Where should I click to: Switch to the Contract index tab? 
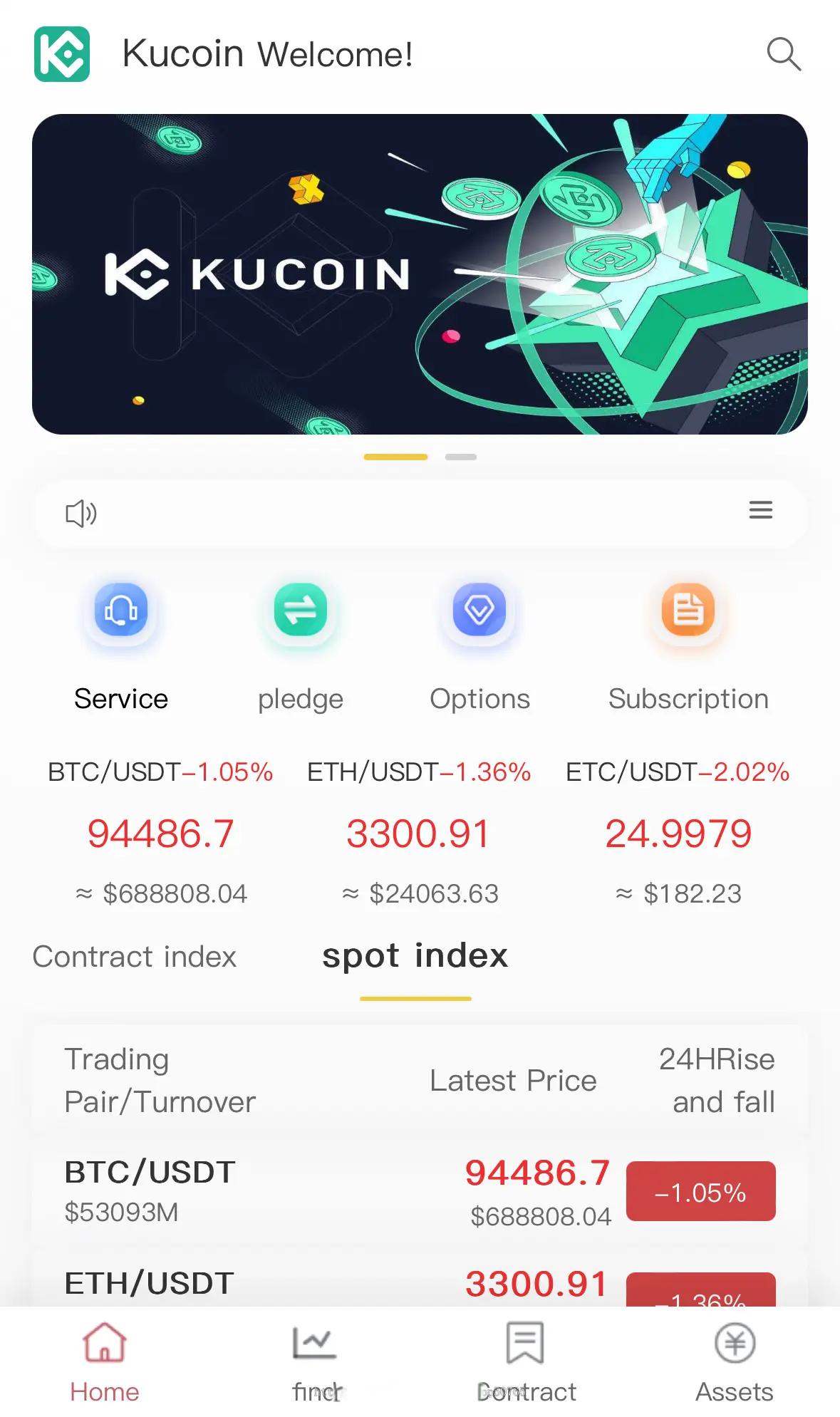click(134, 957)
